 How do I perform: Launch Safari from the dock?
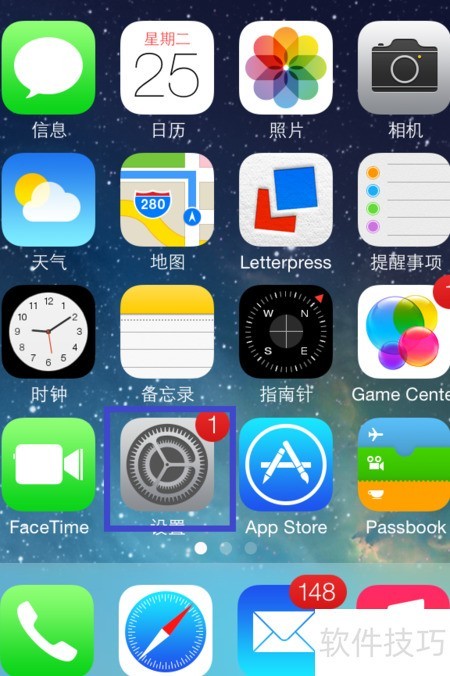(166, 630)
